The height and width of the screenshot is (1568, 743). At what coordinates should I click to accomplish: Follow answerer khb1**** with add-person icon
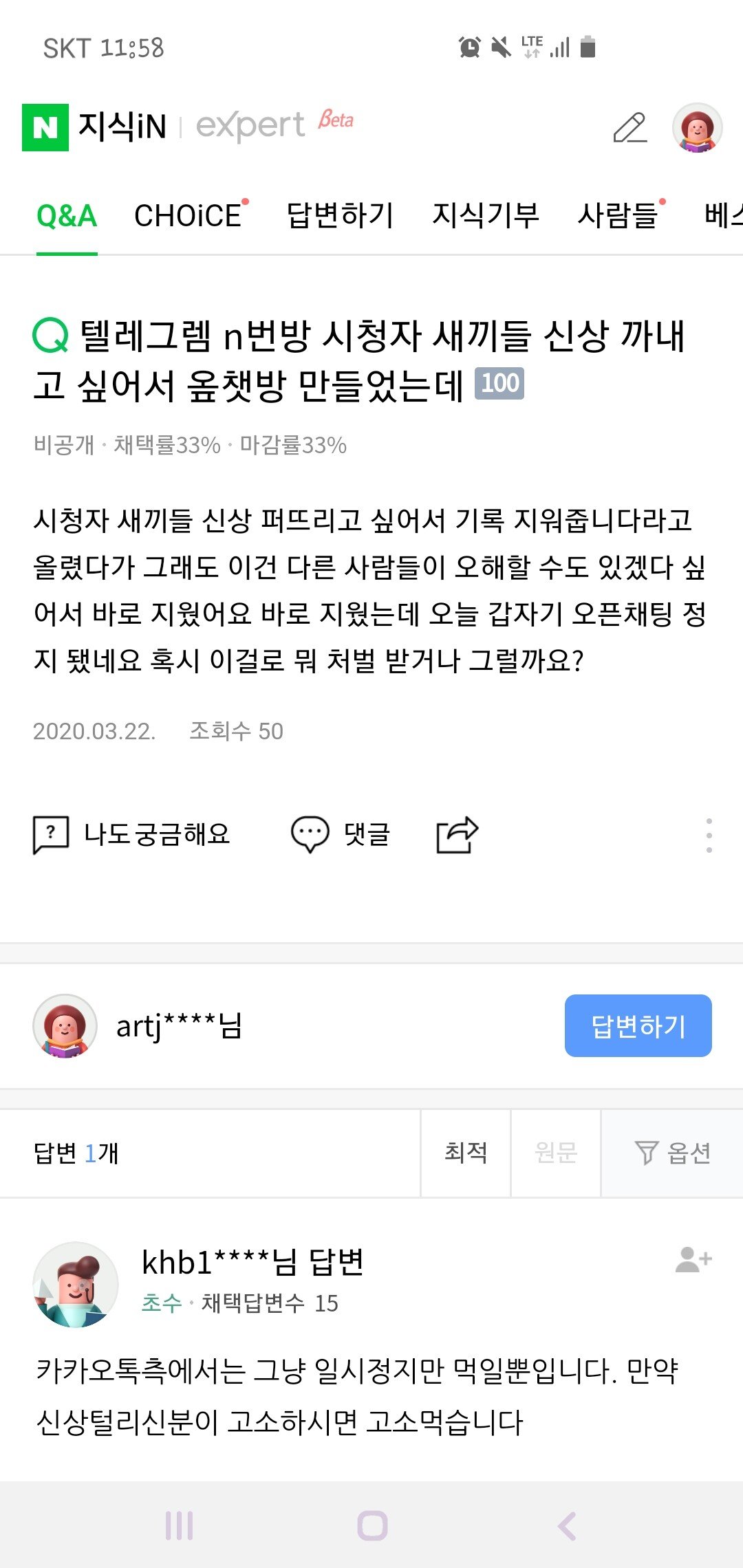click(693, 1260)
